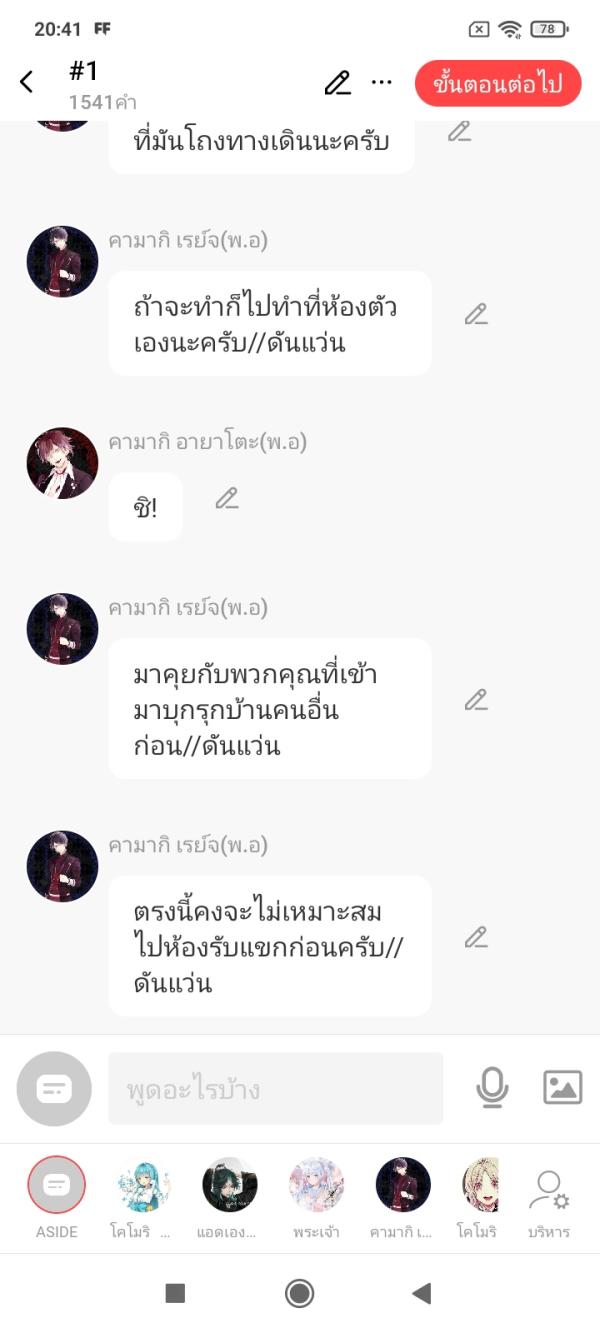Image resolution: width=600 pixels, height=1333 pixels.
Task: Open the image picker icon
Action: (562, 1087)
